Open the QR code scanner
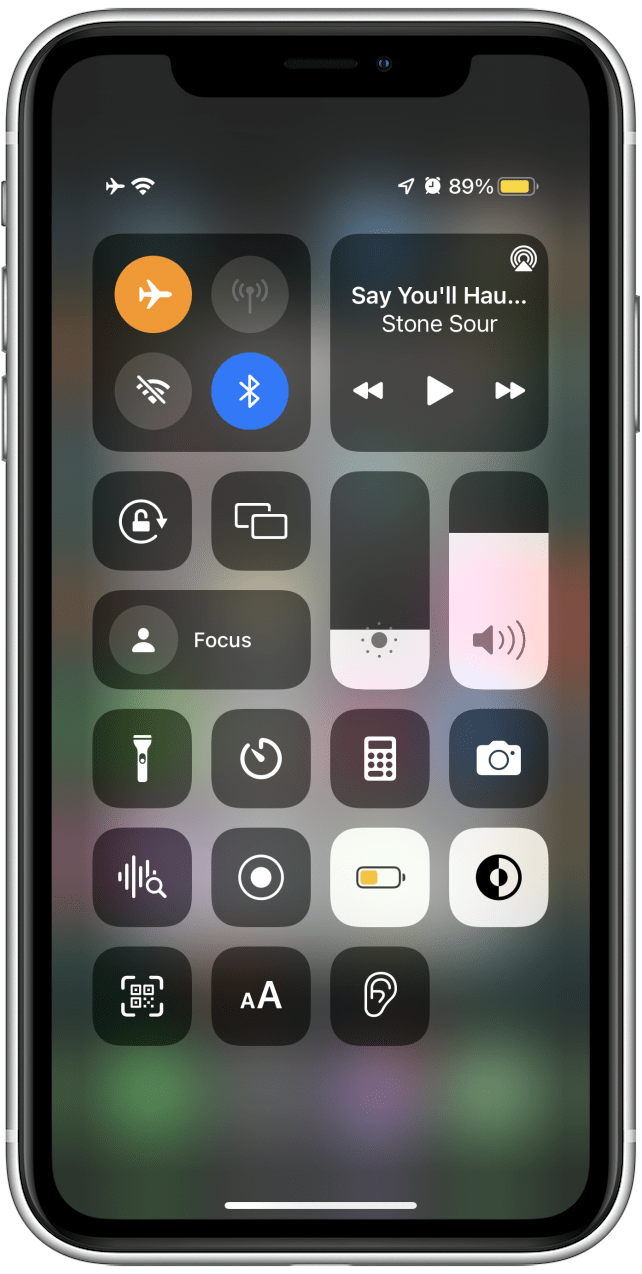This screenshot has height=1274, width=642. coord(142,996)
